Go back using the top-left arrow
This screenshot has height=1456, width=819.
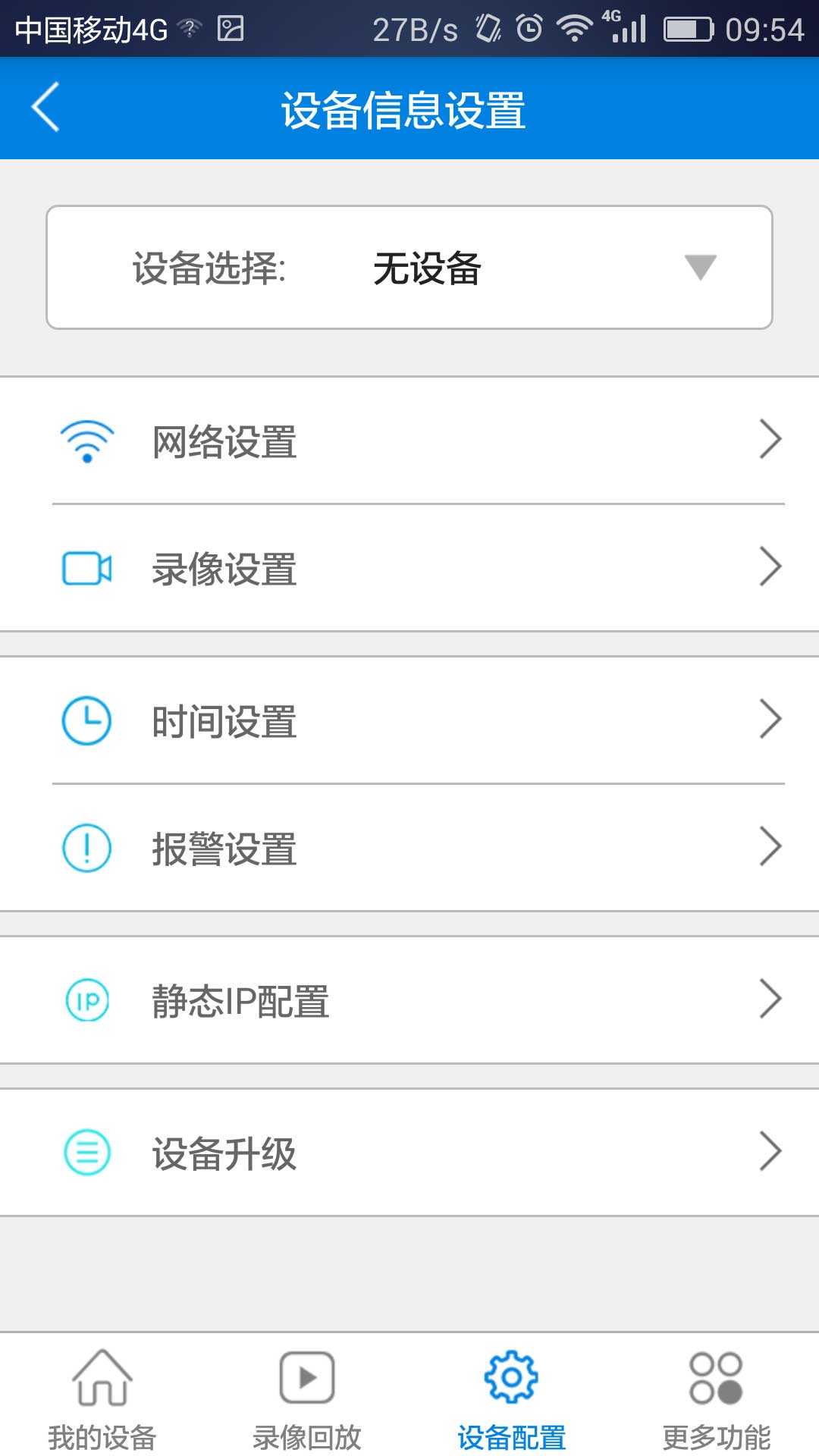45,108
